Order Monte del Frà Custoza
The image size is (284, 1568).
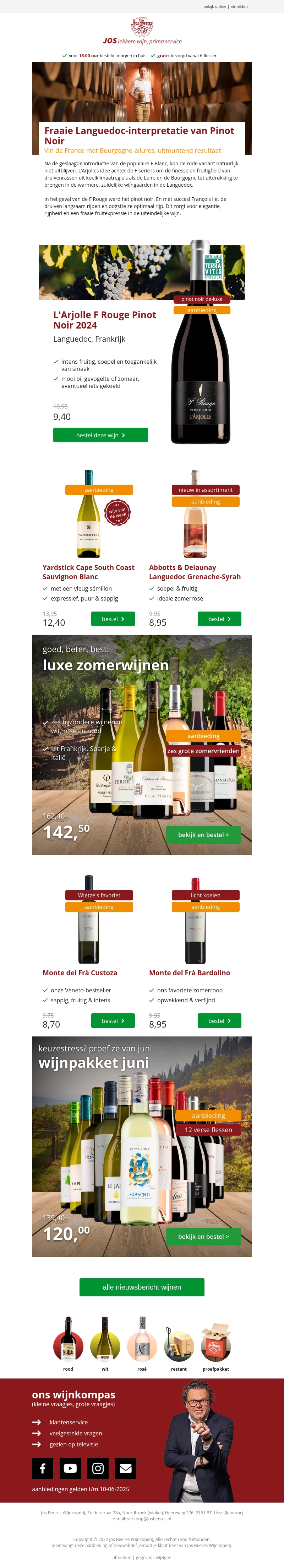point(113,1021)
